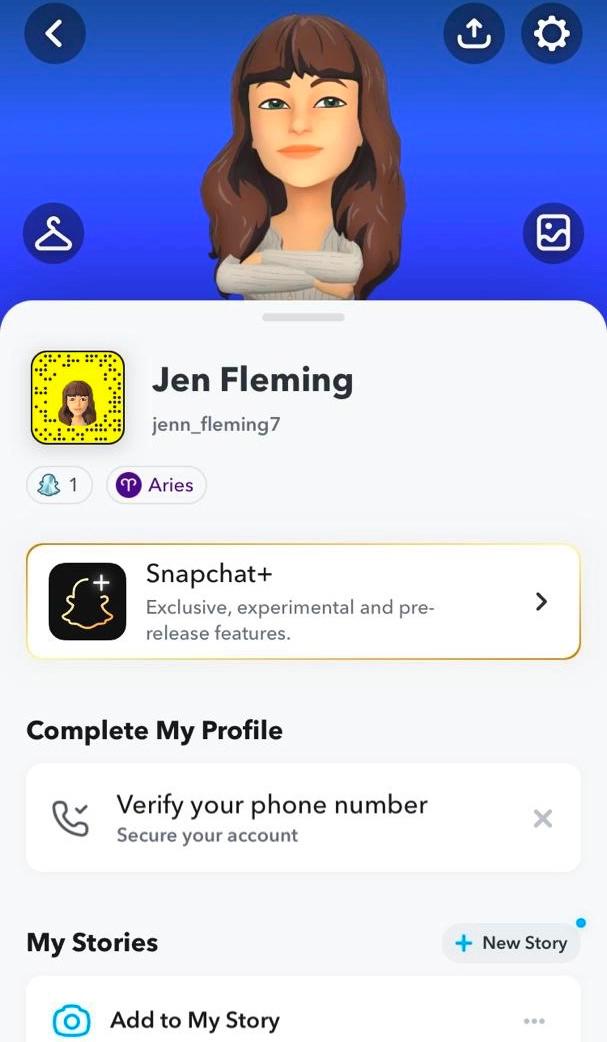Dismiss the verify phone number prompt

point(542,819)
